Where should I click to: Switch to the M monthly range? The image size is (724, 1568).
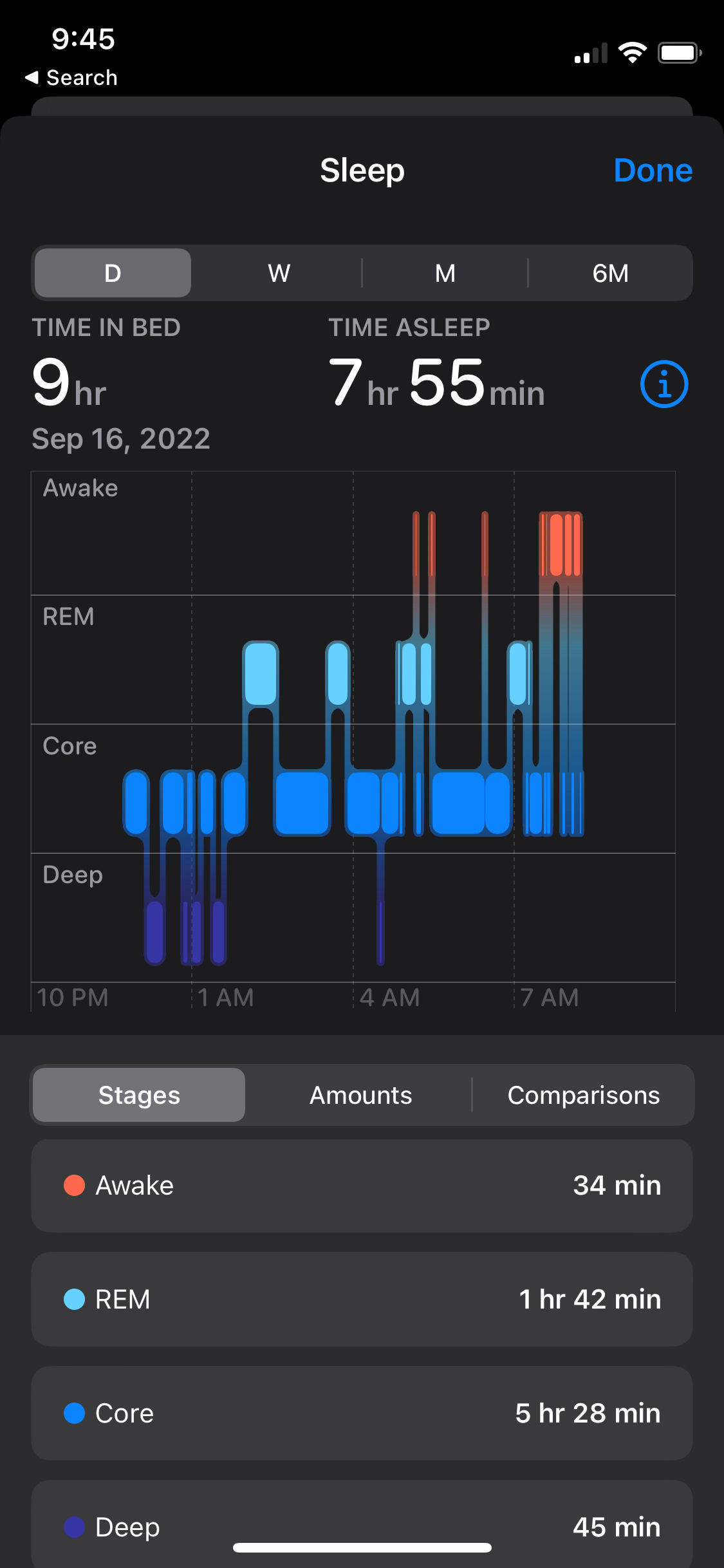point(445,273)
